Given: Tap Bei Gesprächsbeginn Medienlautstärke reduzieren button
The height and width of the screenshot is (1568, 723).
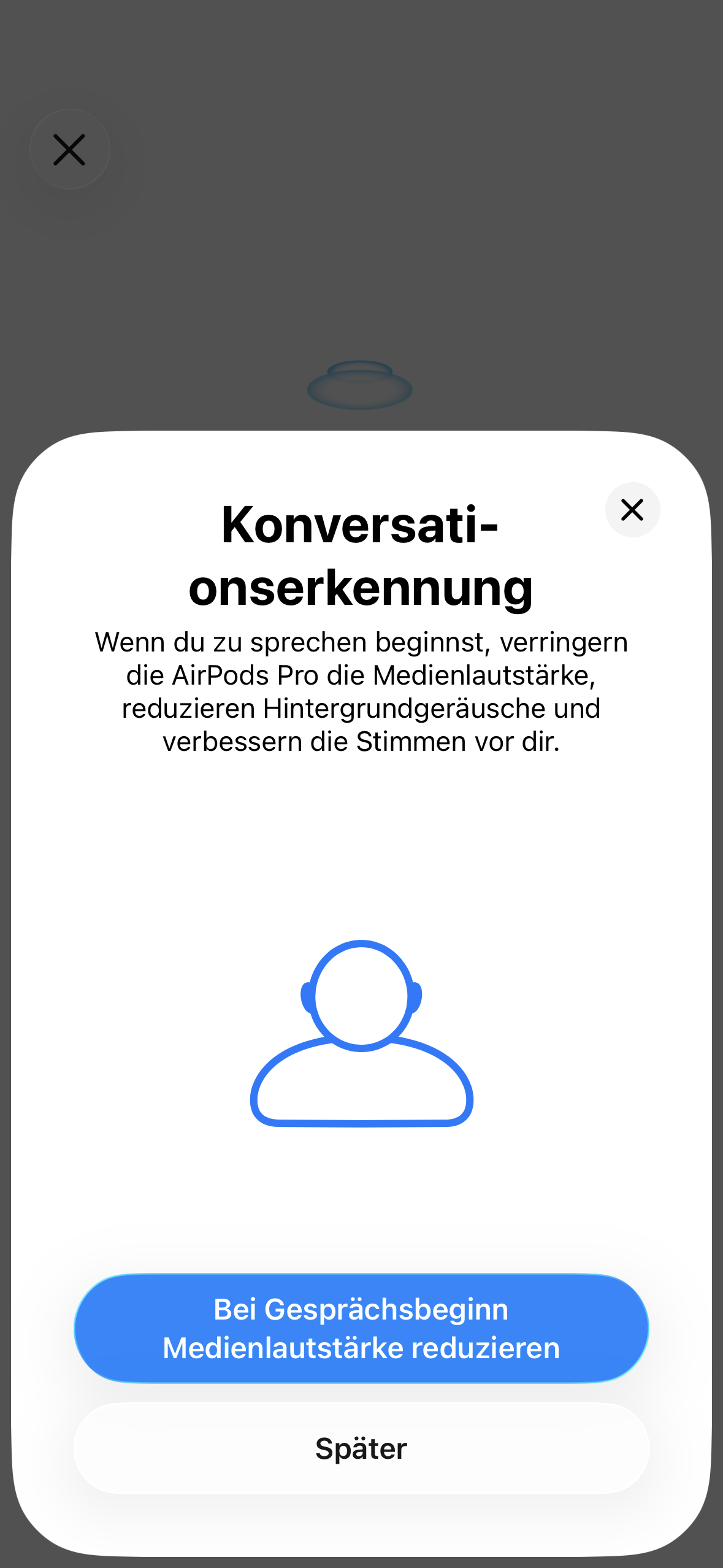Looking at the screenshot, I should point(361,1329).
